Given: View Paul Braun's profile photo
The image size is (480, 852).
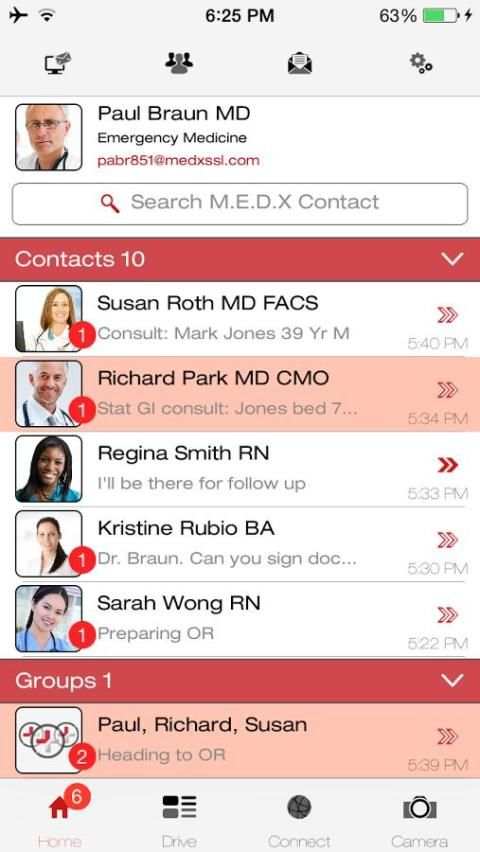Looking at the screenshot, I should [49, 137].
